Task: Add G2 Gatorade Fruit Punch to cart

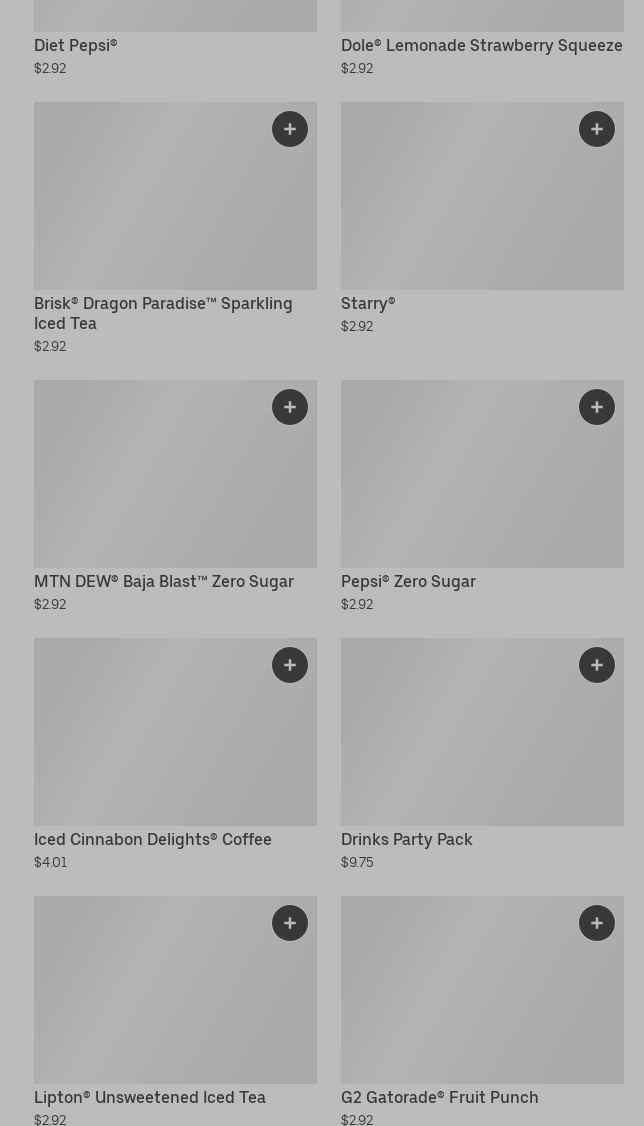Action: pyautogui.click(x=597, y=923)
